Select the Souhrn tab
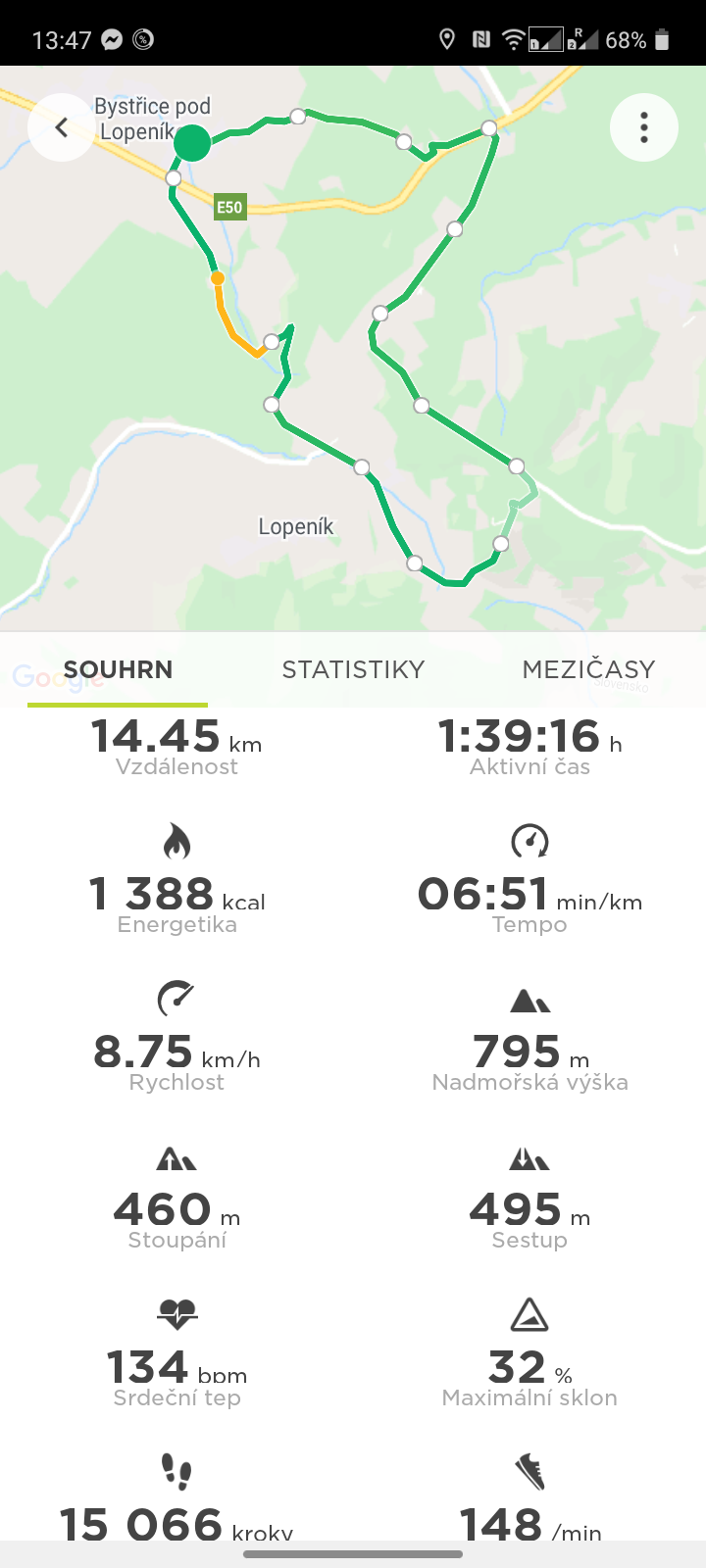 (x=118, y=669)
